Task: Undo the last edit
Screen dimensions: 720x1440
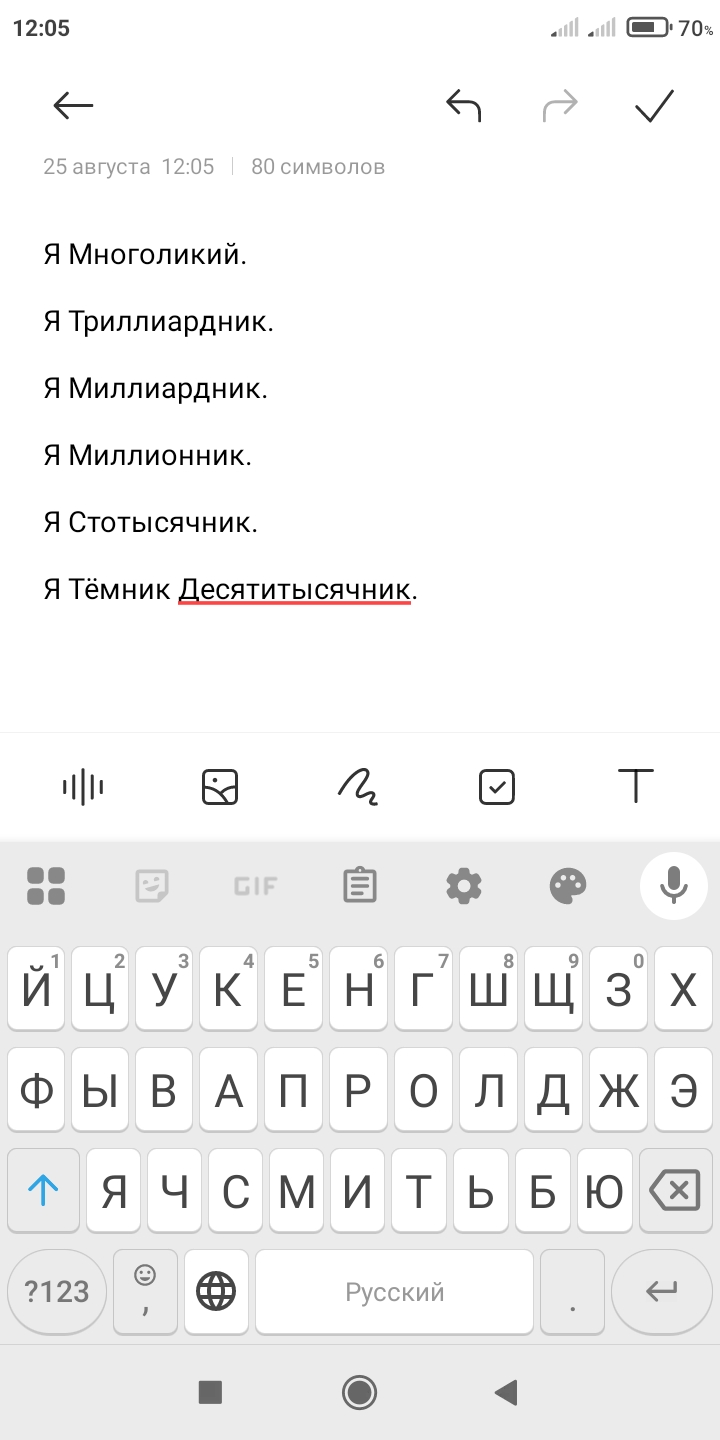Action: coord(463,105)
